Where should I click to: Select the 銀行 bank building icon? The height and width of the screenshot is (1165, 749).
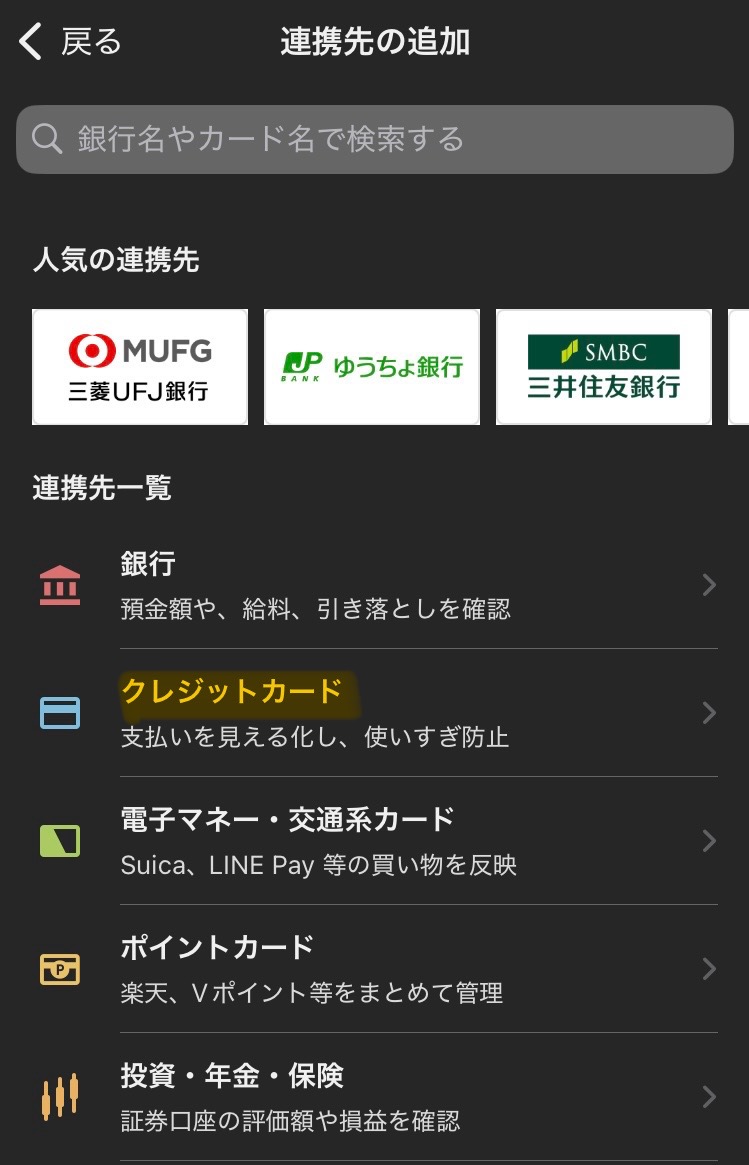click(59, 584)
